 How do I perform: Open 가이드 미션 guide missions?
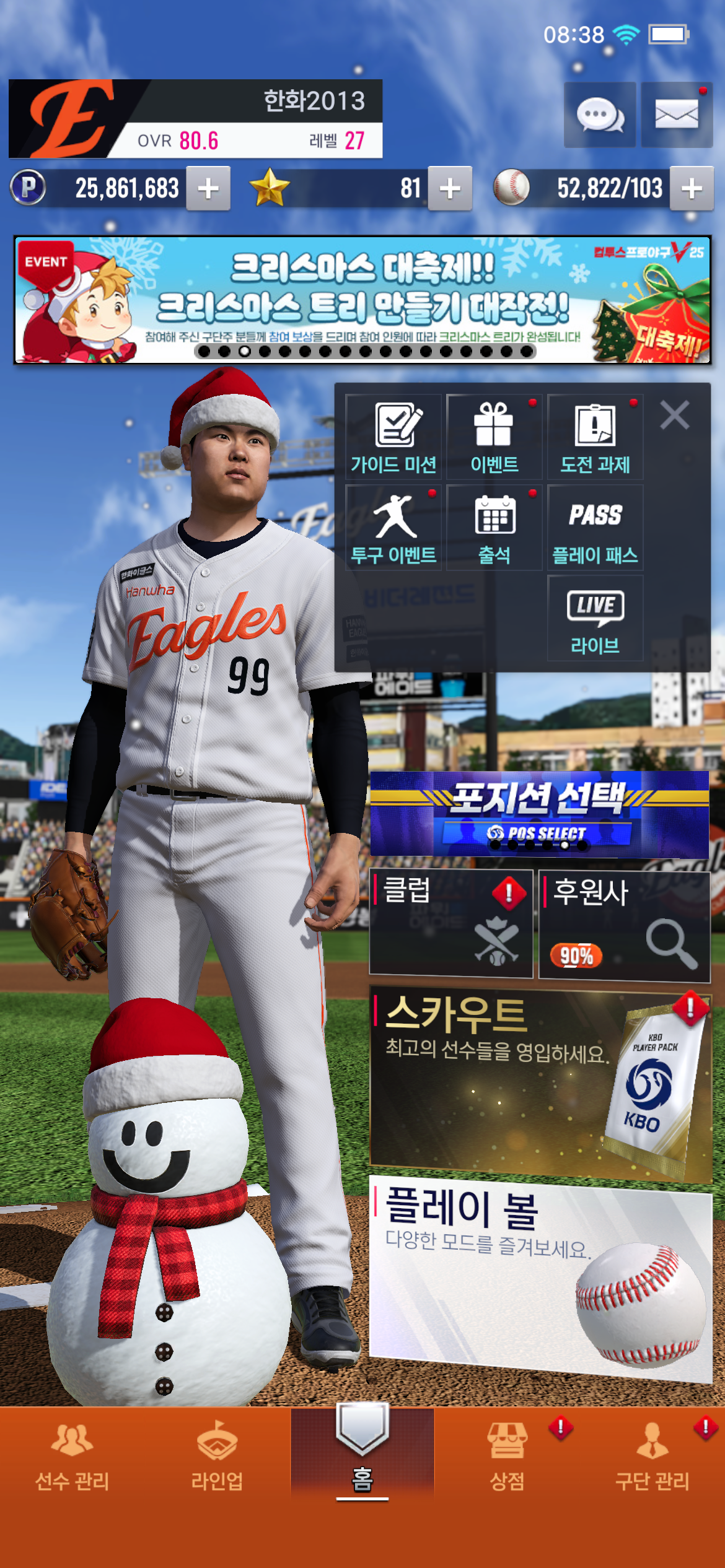(393, 437)
